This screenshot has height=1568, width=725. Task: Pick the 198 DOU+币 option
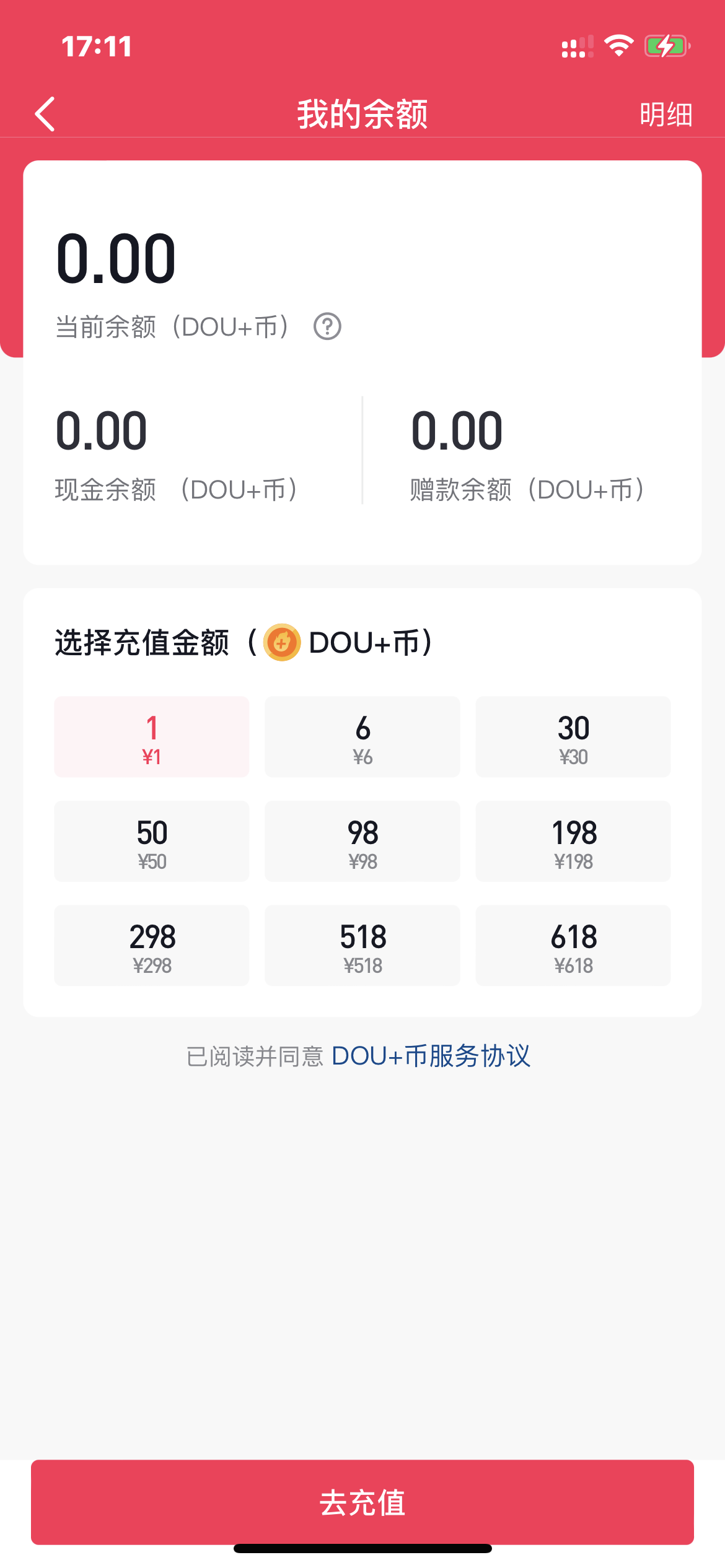click(x=573, y=841)
